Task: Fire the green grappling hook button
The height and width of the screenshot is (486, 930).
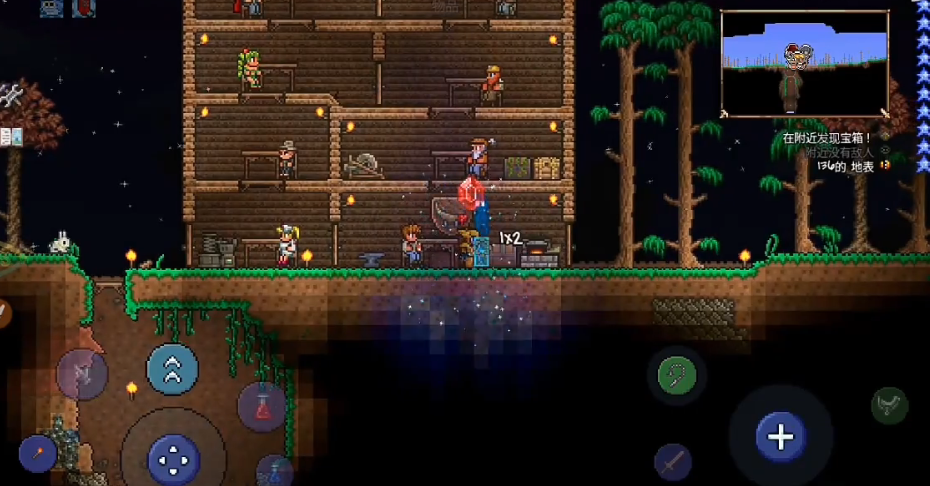Action: click(x=677, y=376)
